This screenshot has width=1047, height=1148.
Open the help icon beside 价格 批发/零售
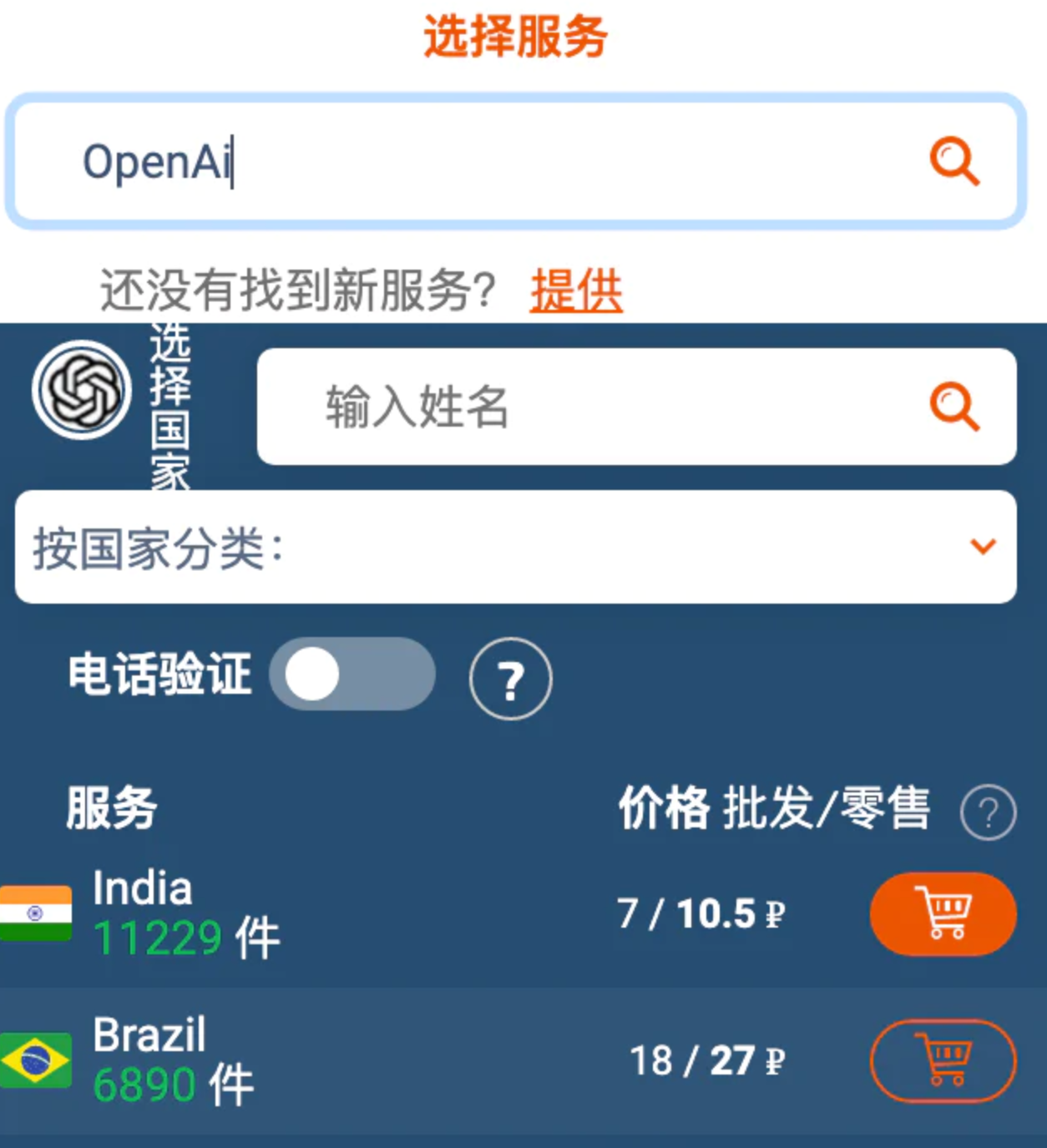click(988, 812)
